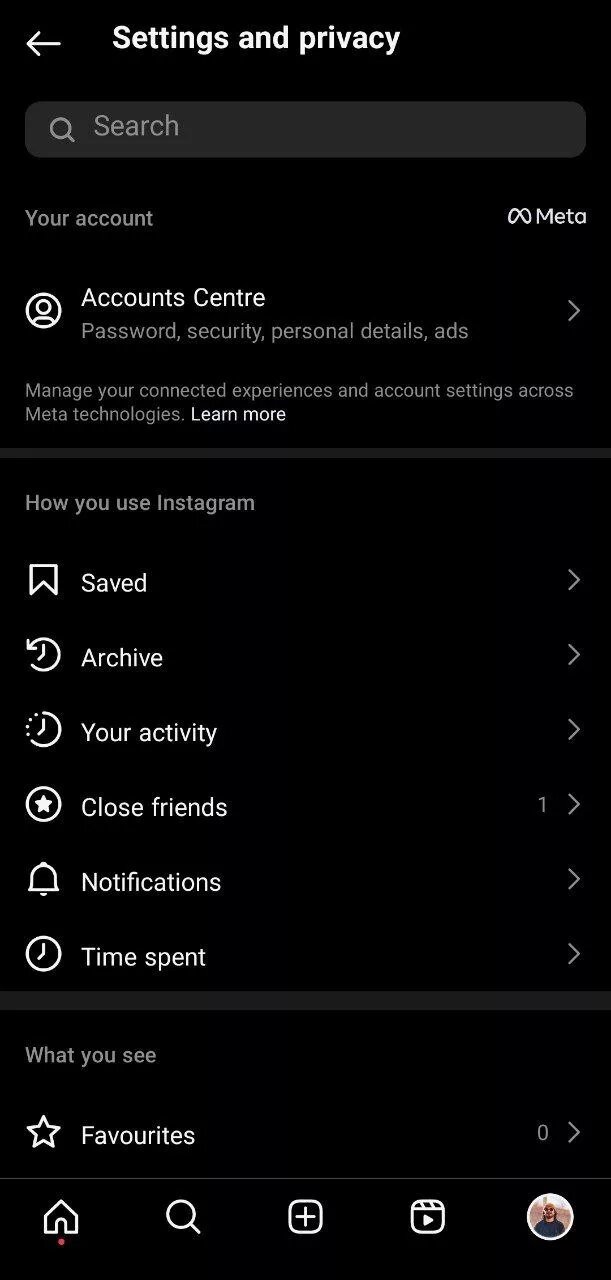611x1280 pixels.
Task: Switch to the Home tab
Action: click(x=61, y=1217)
